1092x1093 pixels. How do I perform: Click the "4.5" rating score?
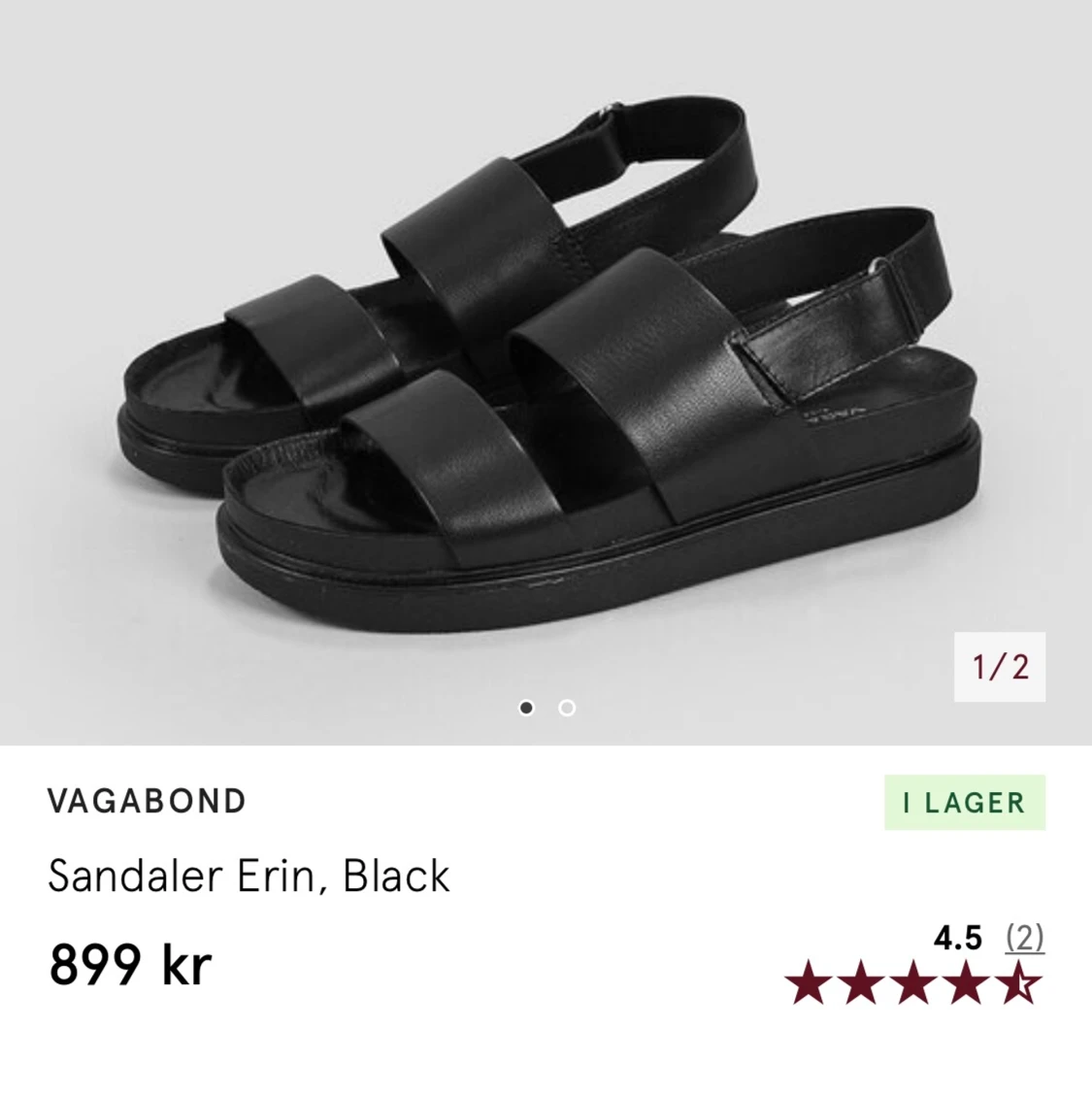click(957, 938)
